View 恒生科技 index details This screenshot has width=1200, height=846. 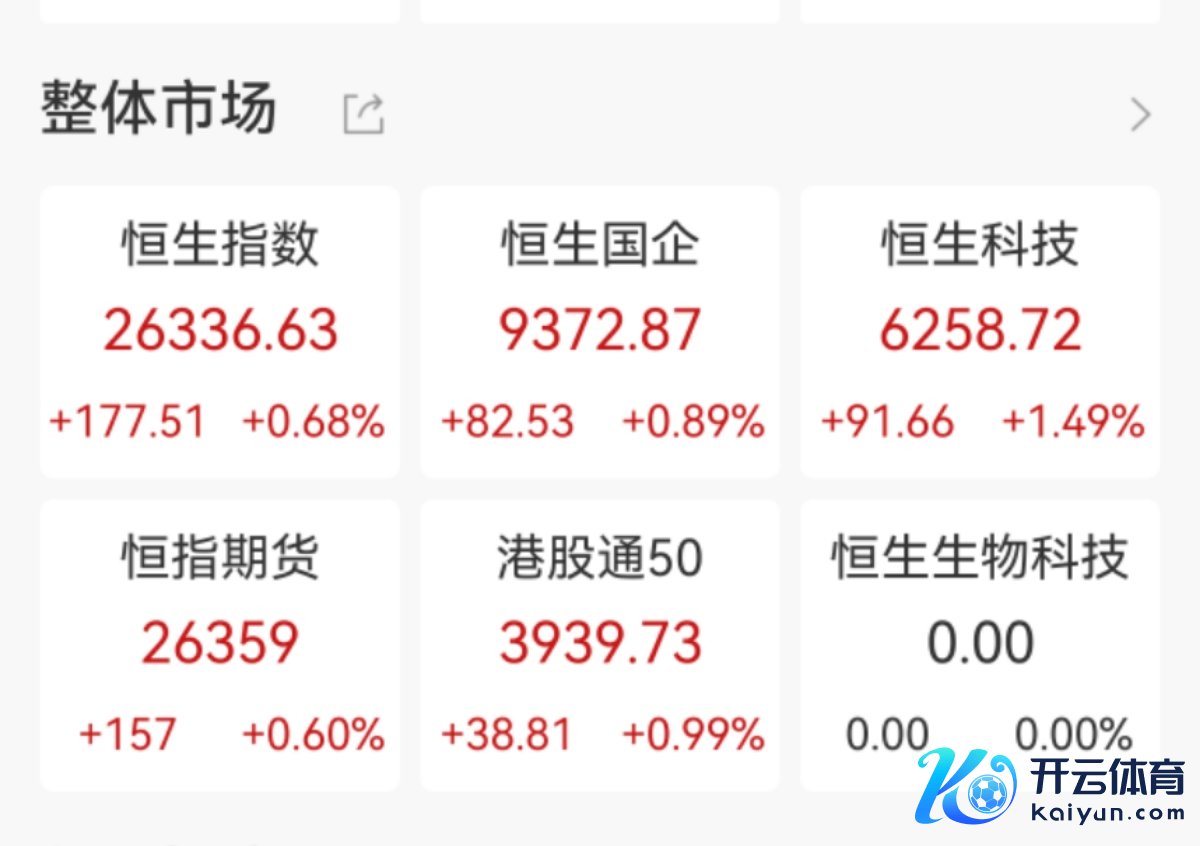(x=980, y=332)
